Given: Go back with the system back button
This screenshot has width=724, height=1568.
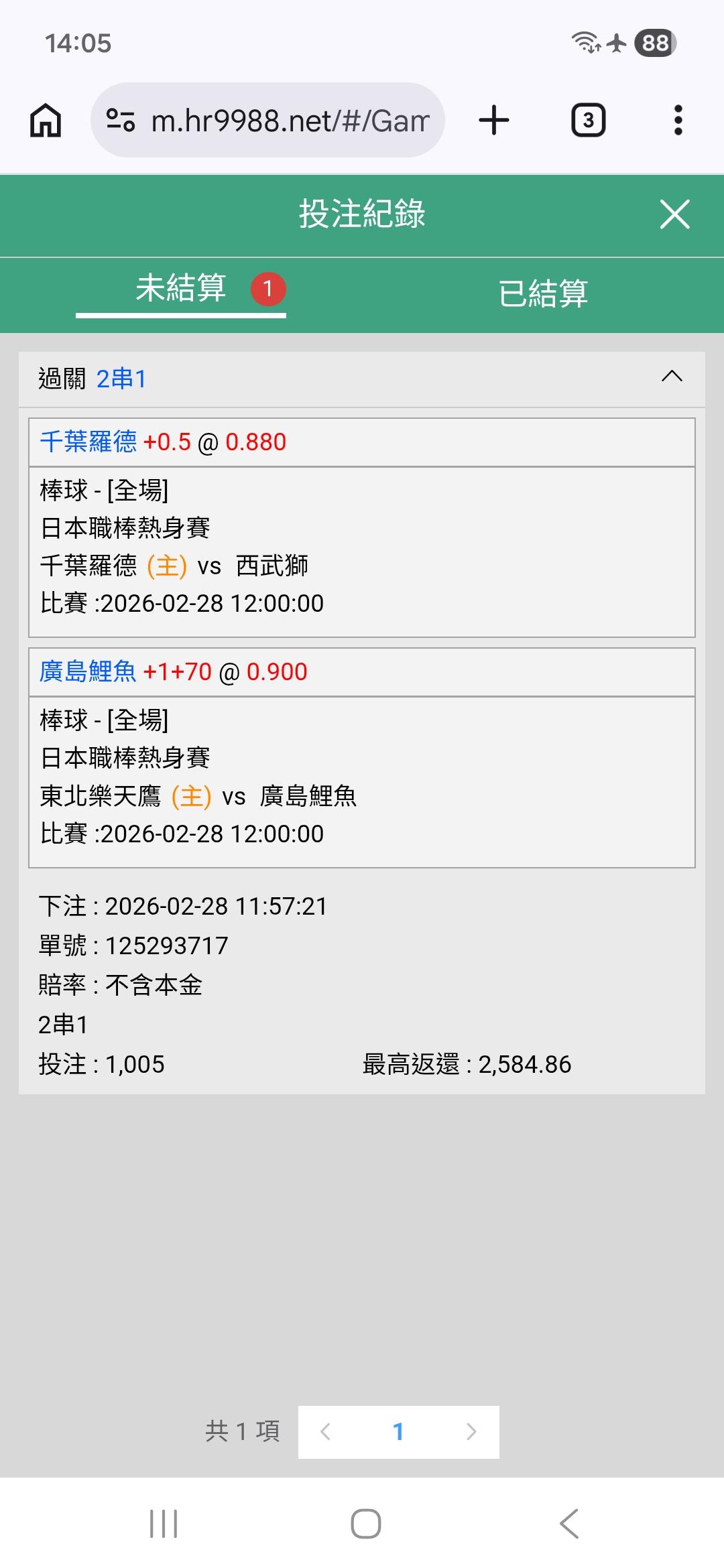Looking at the screenshot, I should pyautogui.click(x=568, y=1524).
